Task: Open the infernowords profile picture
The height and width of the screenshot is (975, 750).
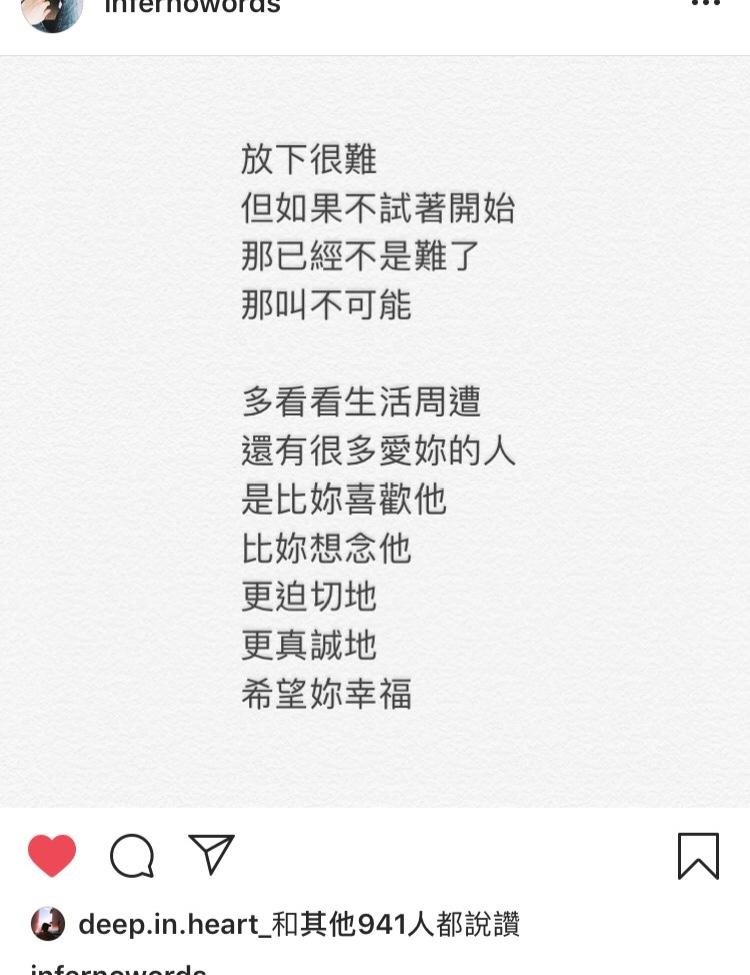Action: [x=50, y=12]
